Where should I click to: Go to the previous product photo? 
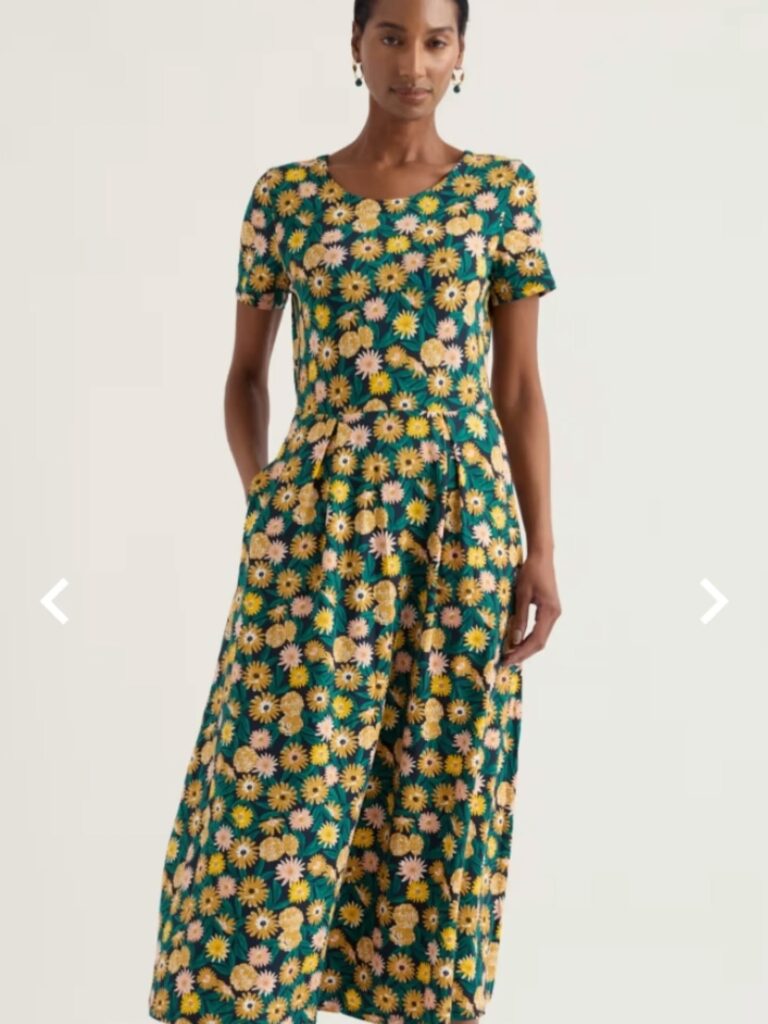[x=55, y=601]
